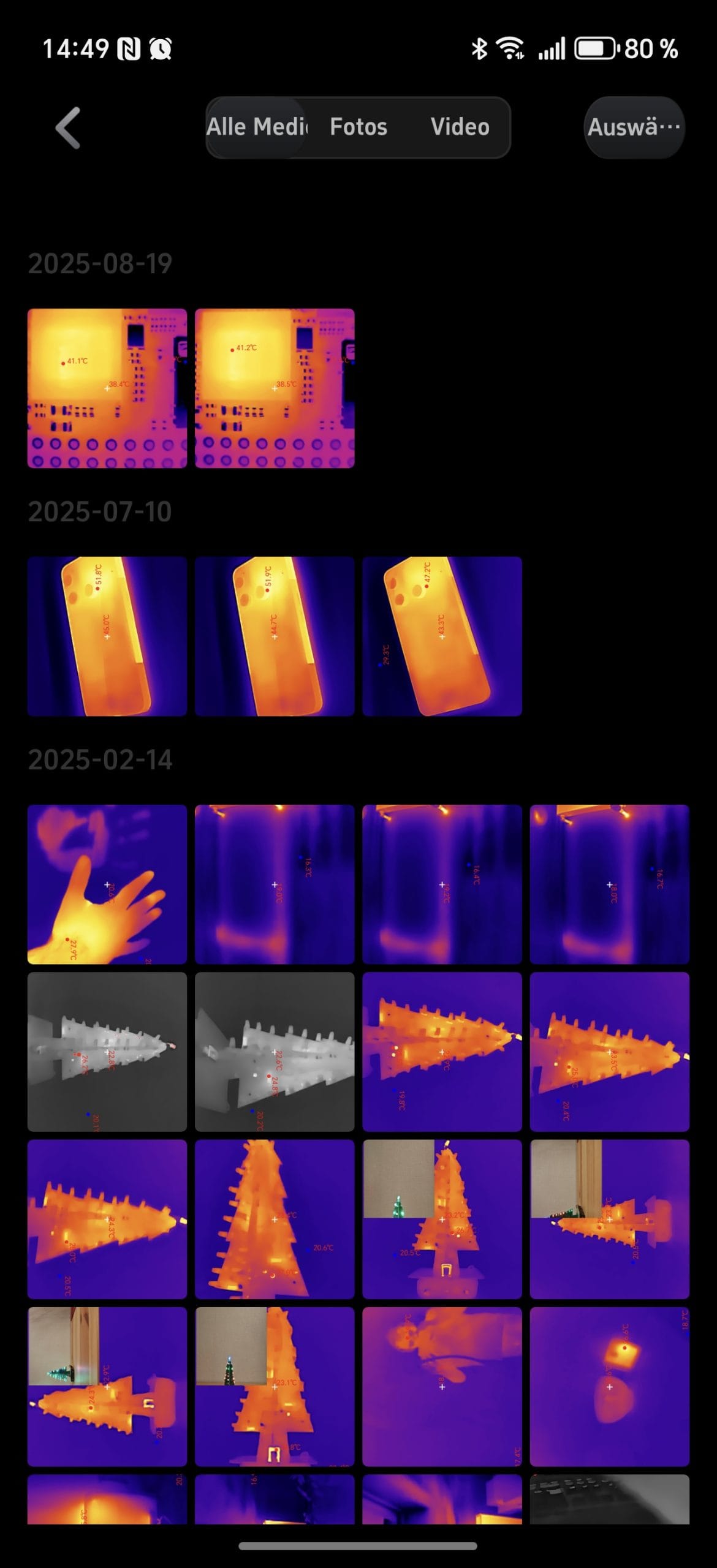Open the thermal image showing 16.7°C
Viewport: 717px width, 1568px height.
609,884
